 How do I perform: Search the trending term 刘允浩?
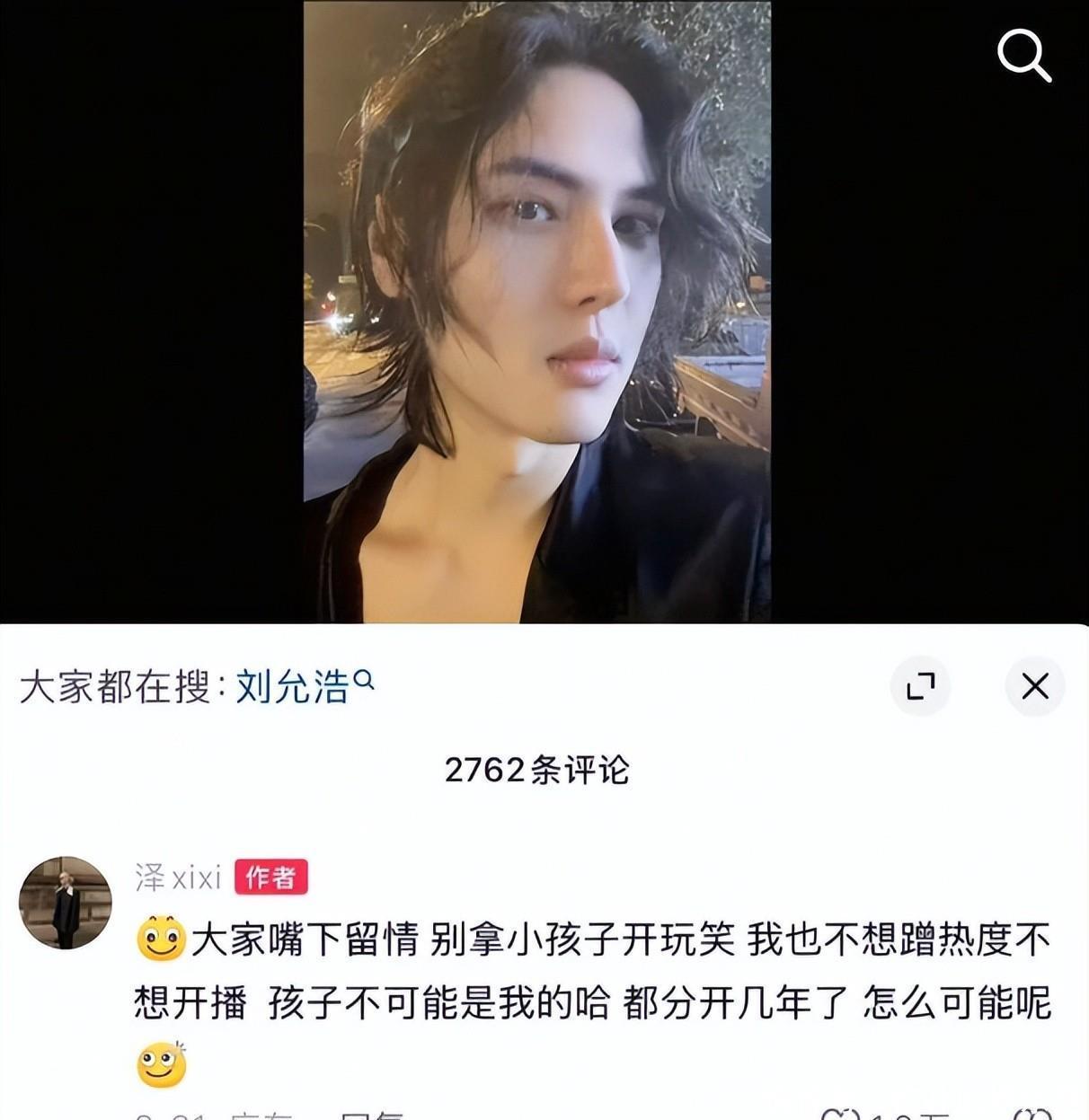tap(293, 688)
